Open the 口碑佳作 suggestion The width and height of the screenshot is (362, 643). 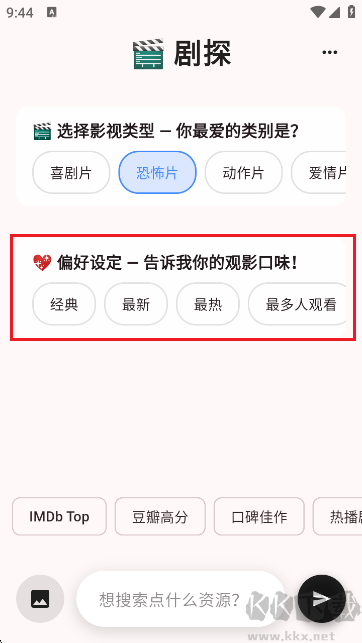(259, 516)
